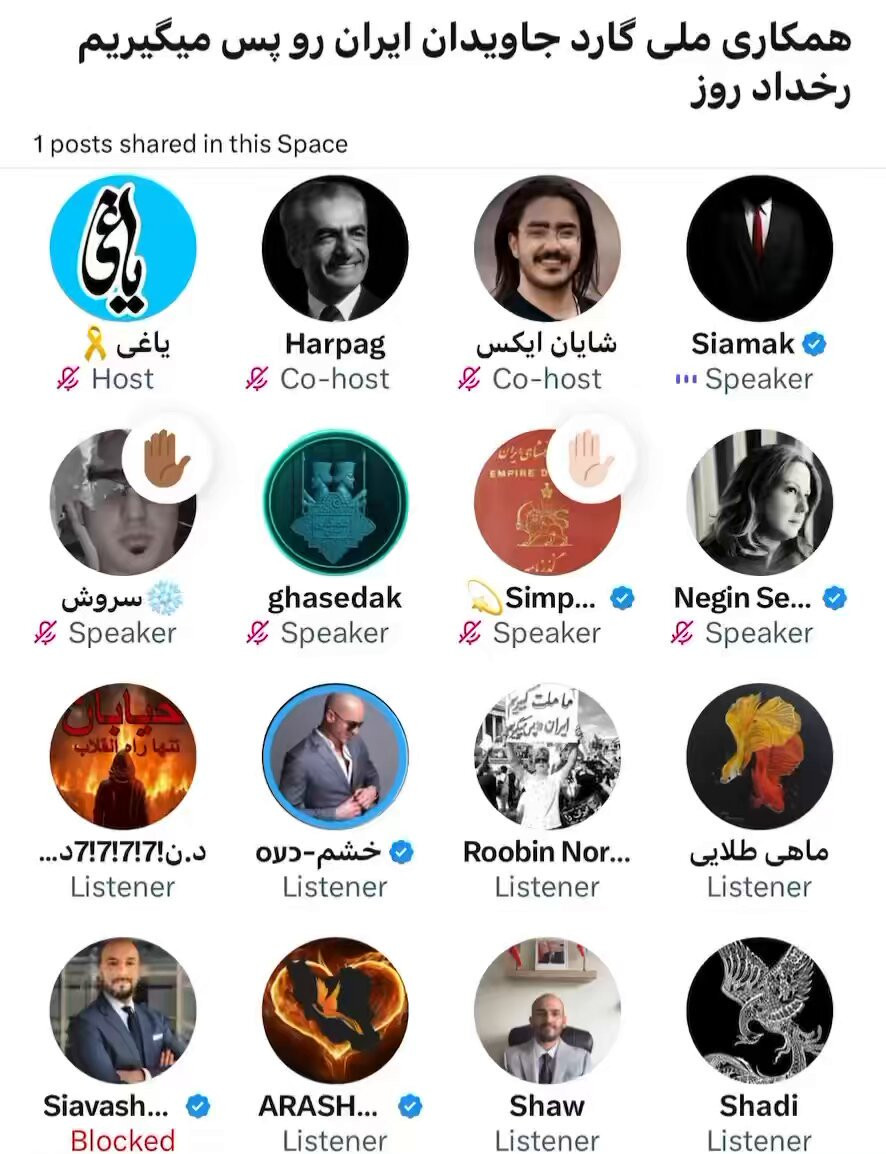Open speaker Negin Se... profile
This screenshot has width=886, height=1154.
pos(759,502)
